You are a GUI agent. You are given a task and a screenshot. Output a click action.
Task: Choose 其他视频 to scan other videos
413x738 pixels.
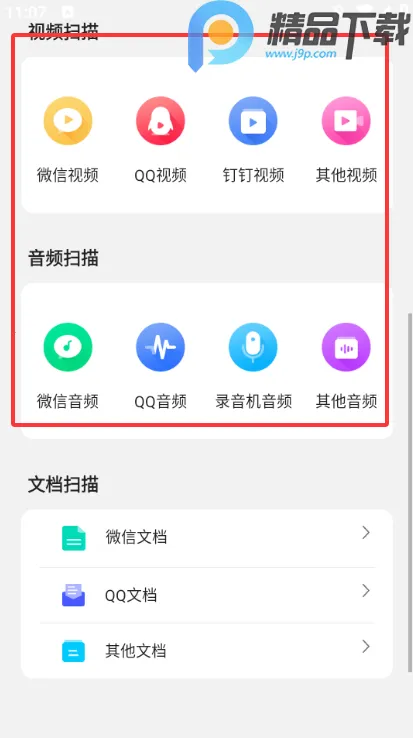[346, 140]
